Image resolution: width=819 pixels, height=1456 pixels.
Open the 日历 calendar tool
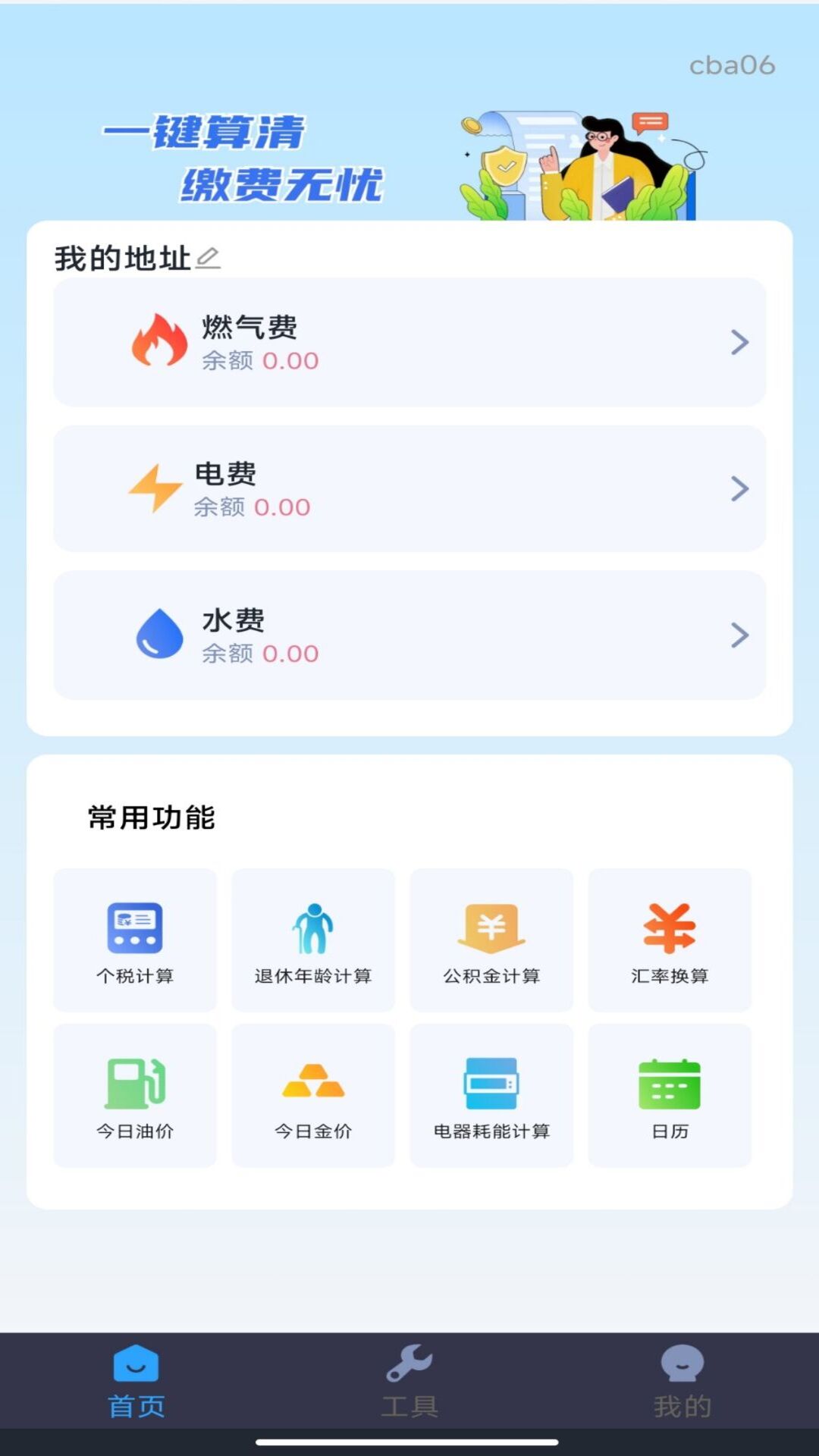(670, 1094)
